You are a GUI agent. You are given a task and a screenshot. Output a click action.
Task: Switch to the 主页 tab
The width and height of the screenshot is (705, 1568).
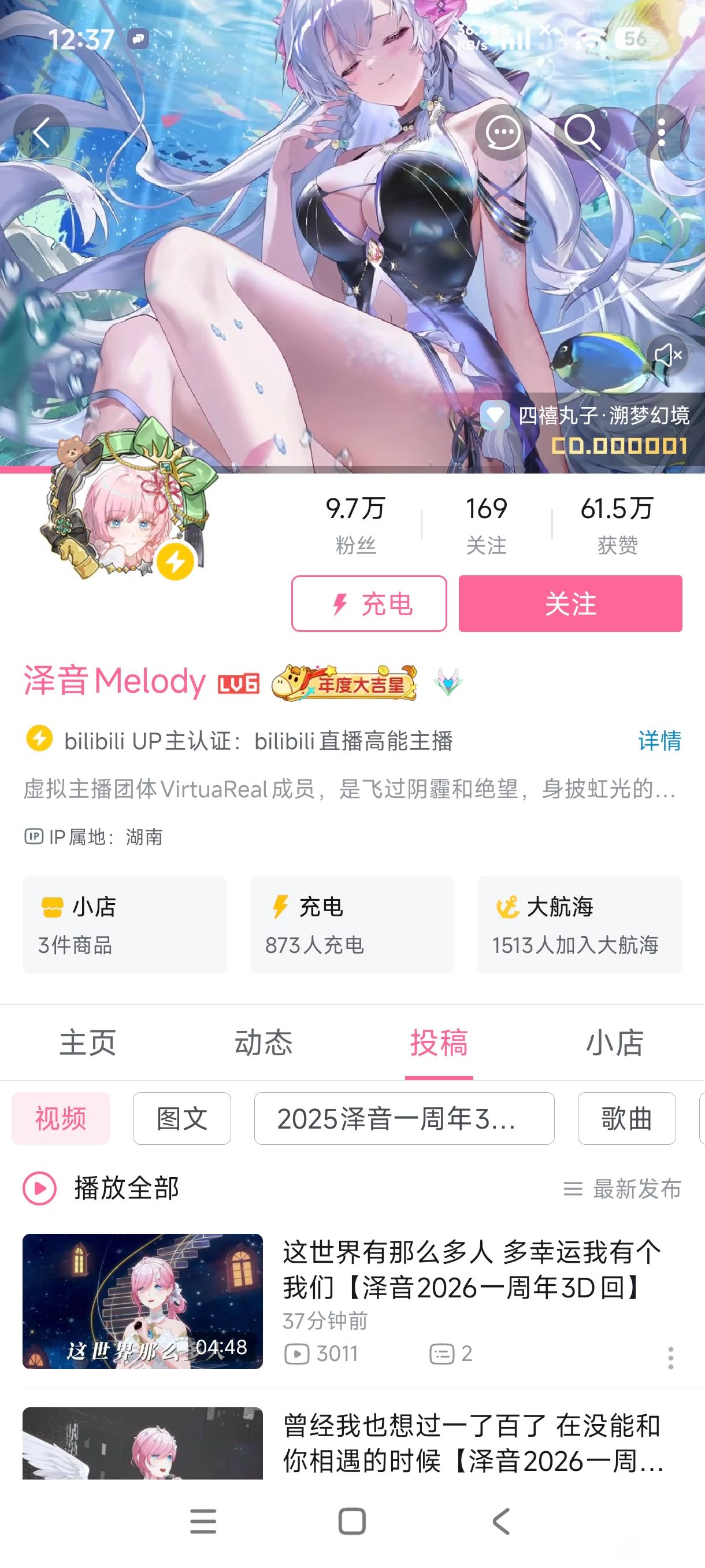tap(88, 1042)
